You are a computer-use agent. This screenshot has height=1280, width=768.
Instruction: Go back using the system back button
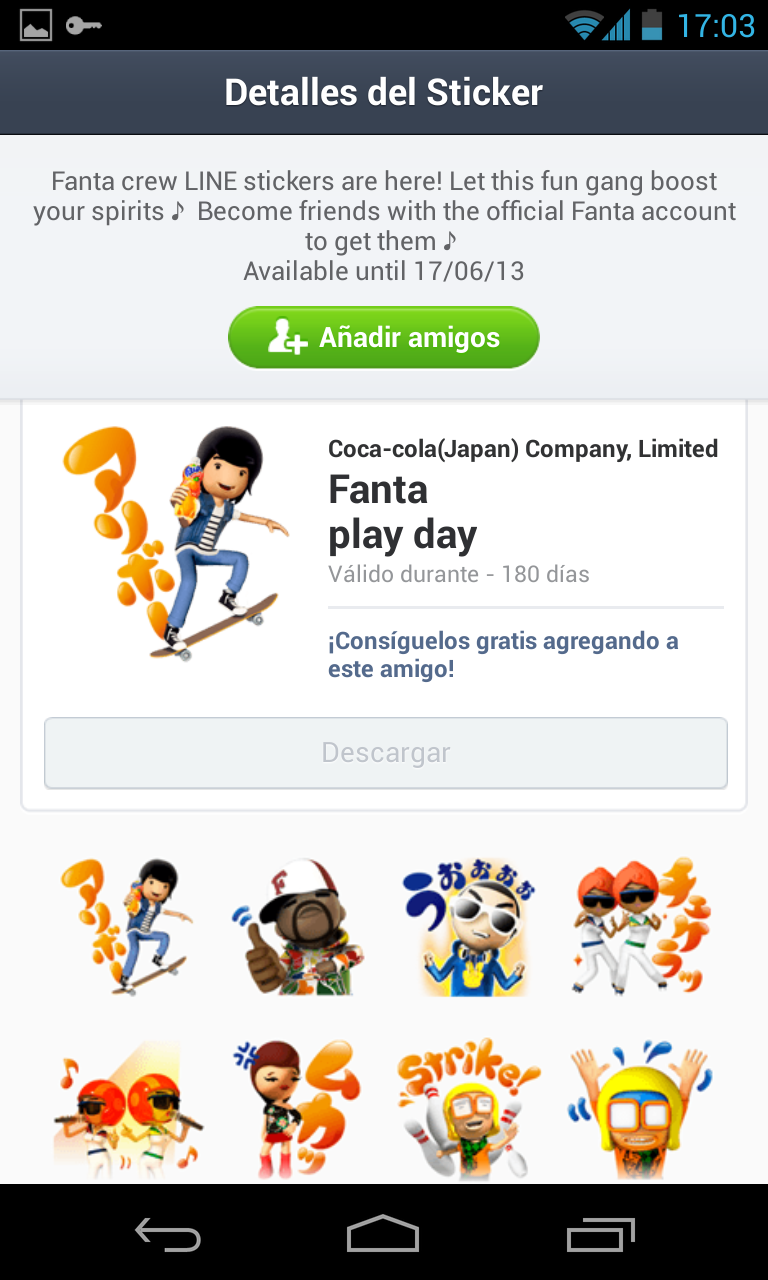[168, 1236]
